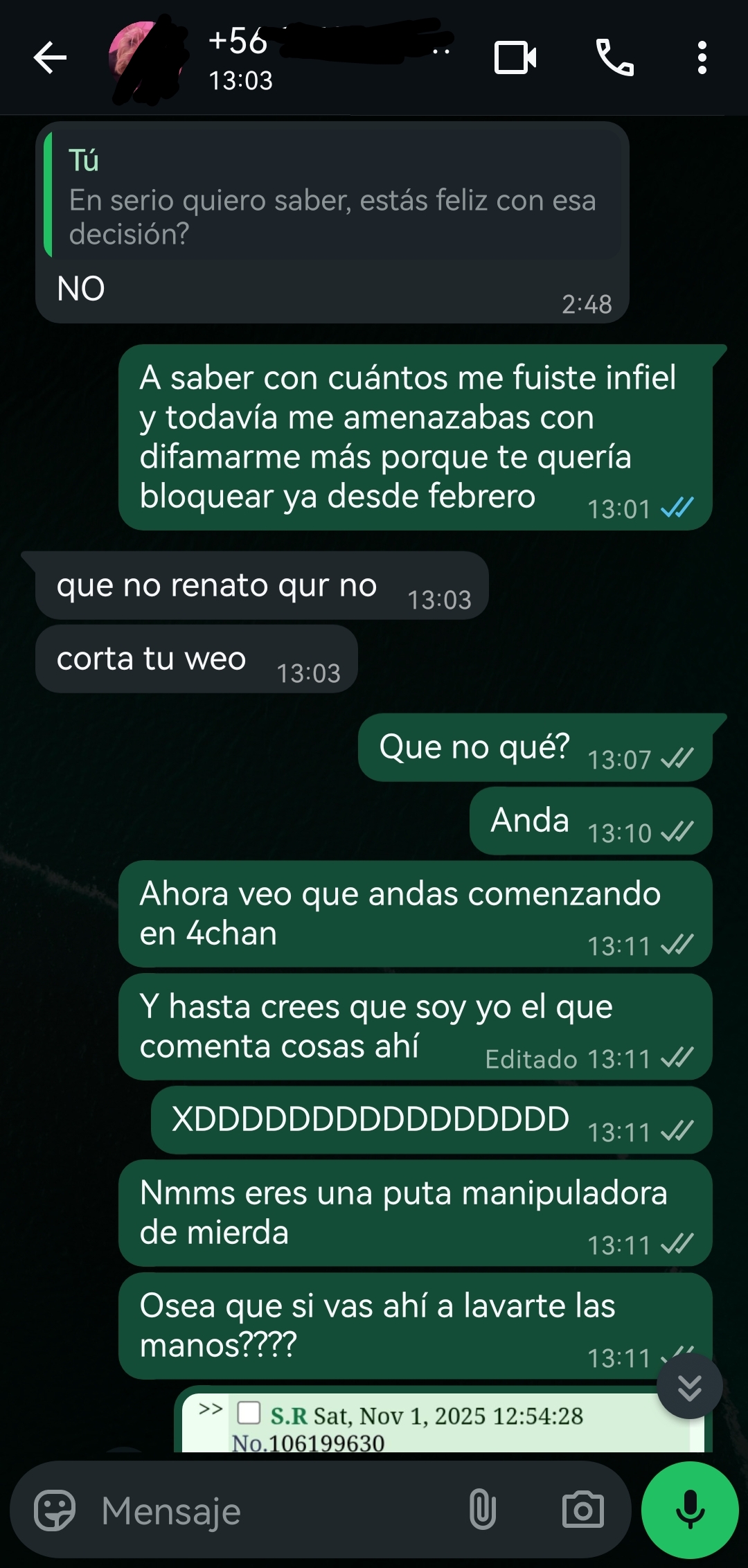Open the chat overflow menu

click(x=702, y=57)
